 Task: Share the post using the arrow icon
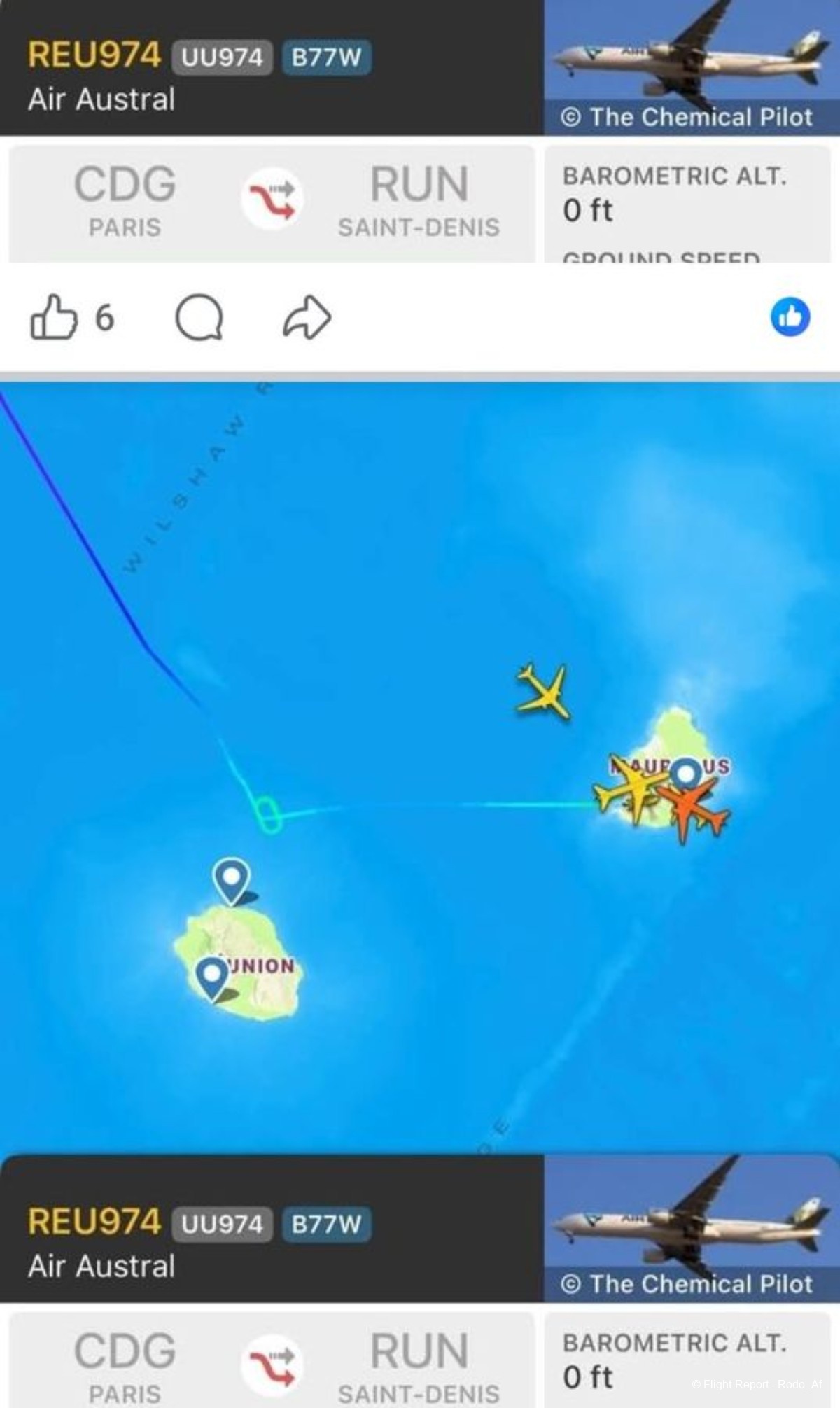tap(307, 318)
